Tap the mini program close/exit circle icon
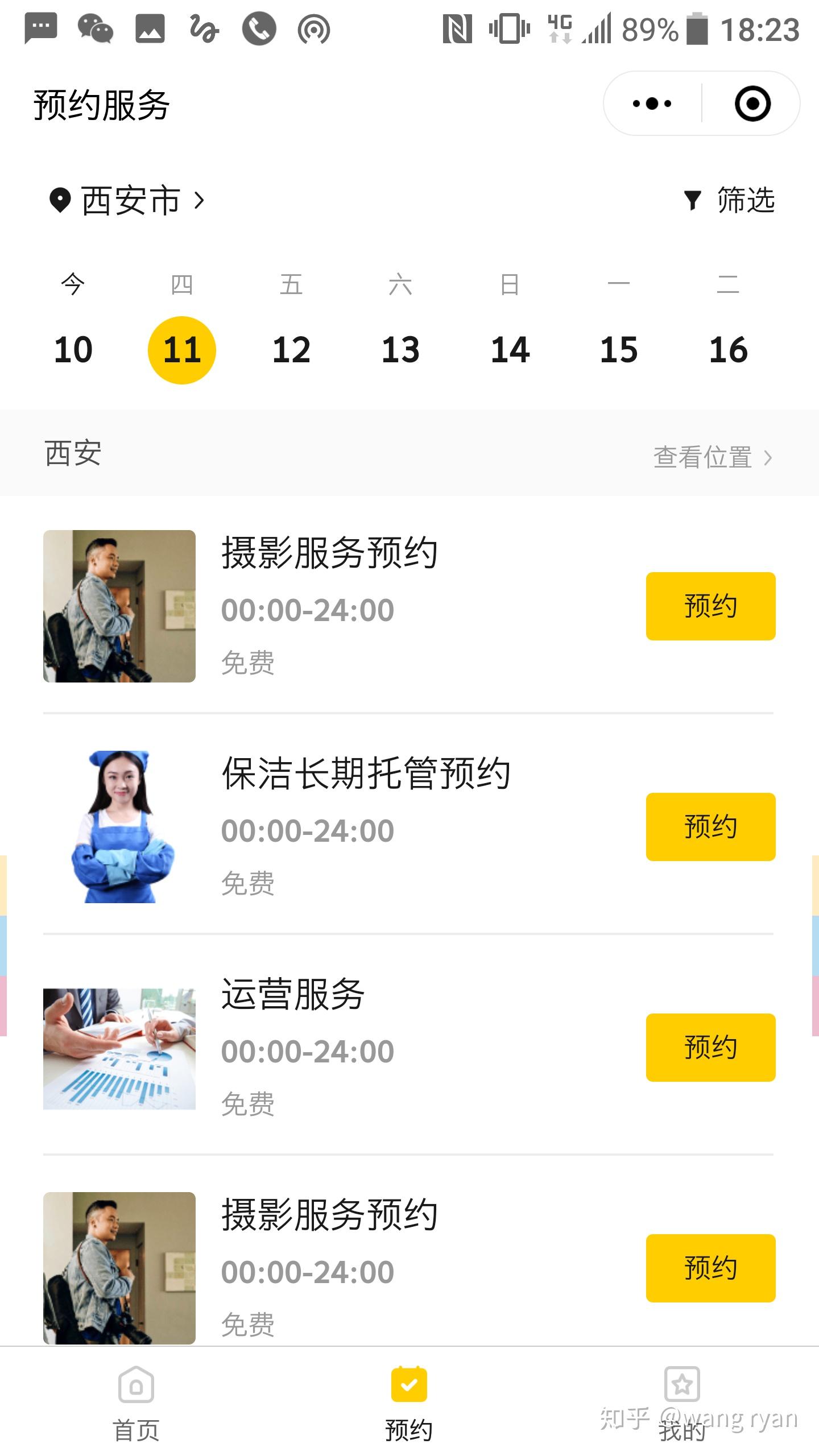The height and width of the screenshot is (1456, 819). [752, 104]
